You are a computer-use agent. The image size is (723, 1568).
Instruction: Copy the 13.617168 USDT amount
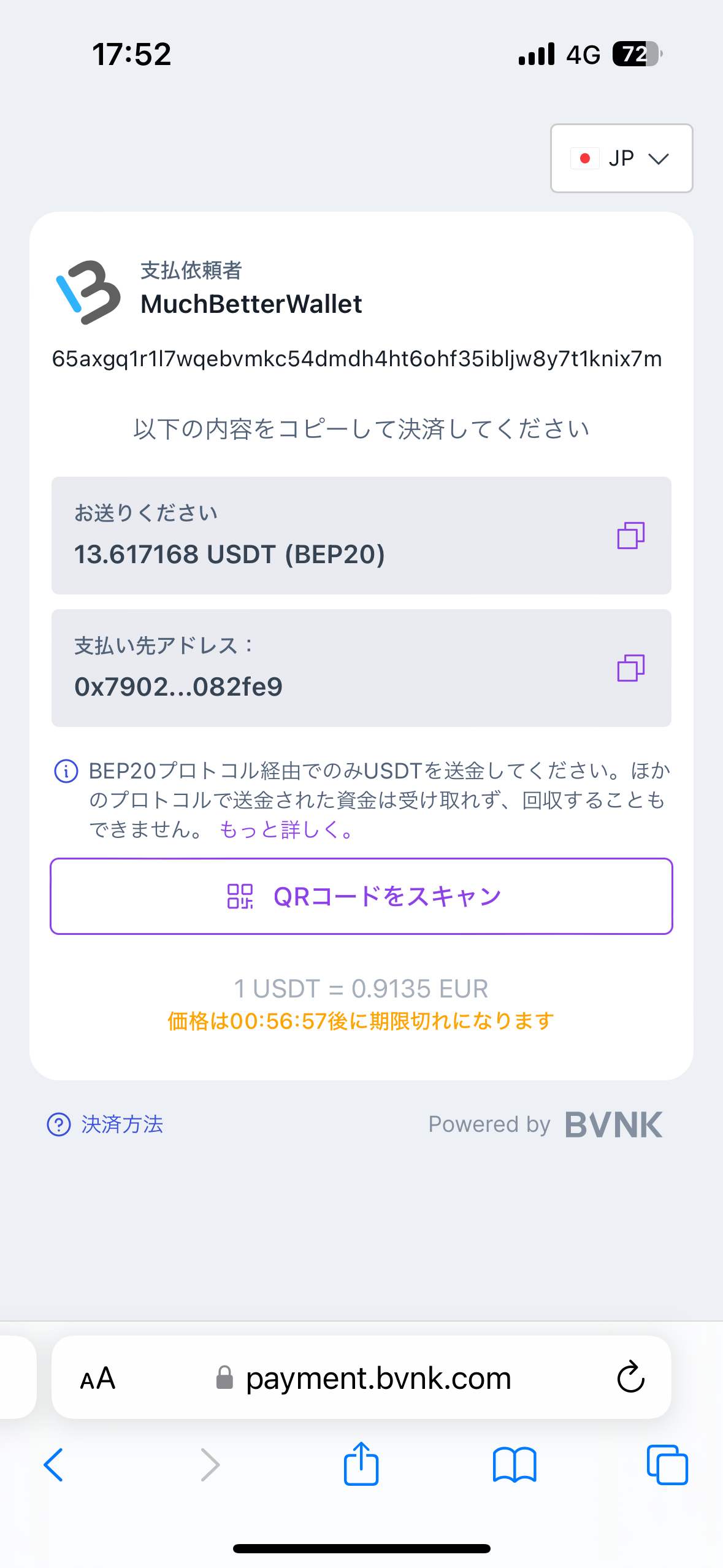pyautogui.click(x=630, y=536)
